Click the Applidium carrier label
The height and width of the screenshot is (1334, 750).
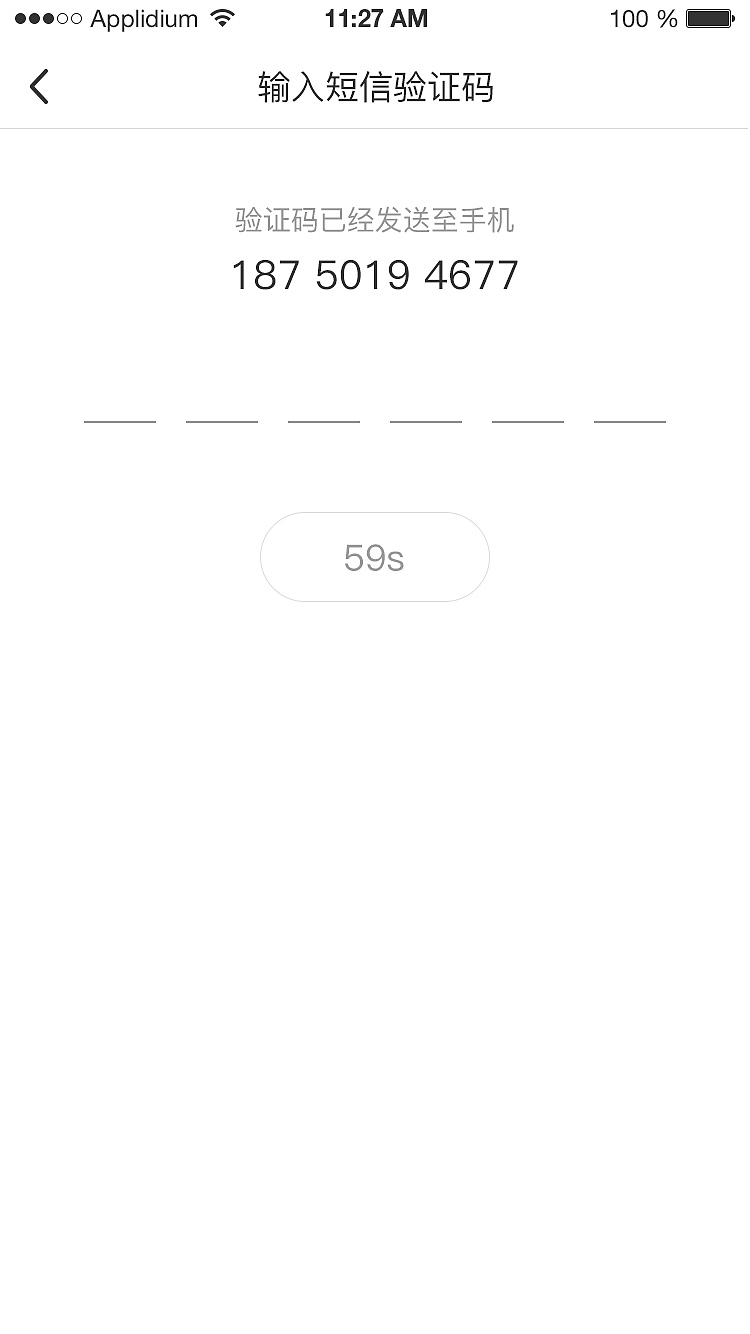[x=143, y=18]
